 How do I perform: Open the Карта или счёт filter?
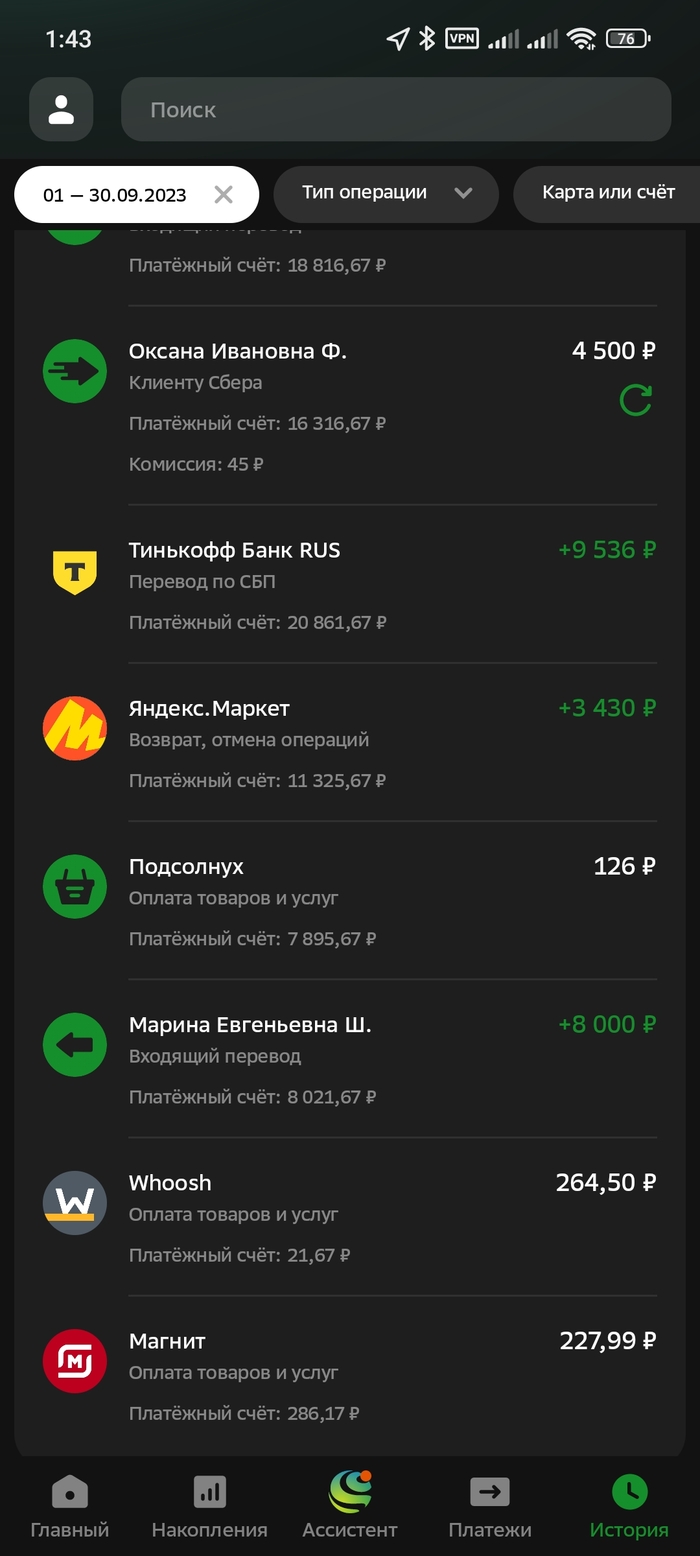607,193
